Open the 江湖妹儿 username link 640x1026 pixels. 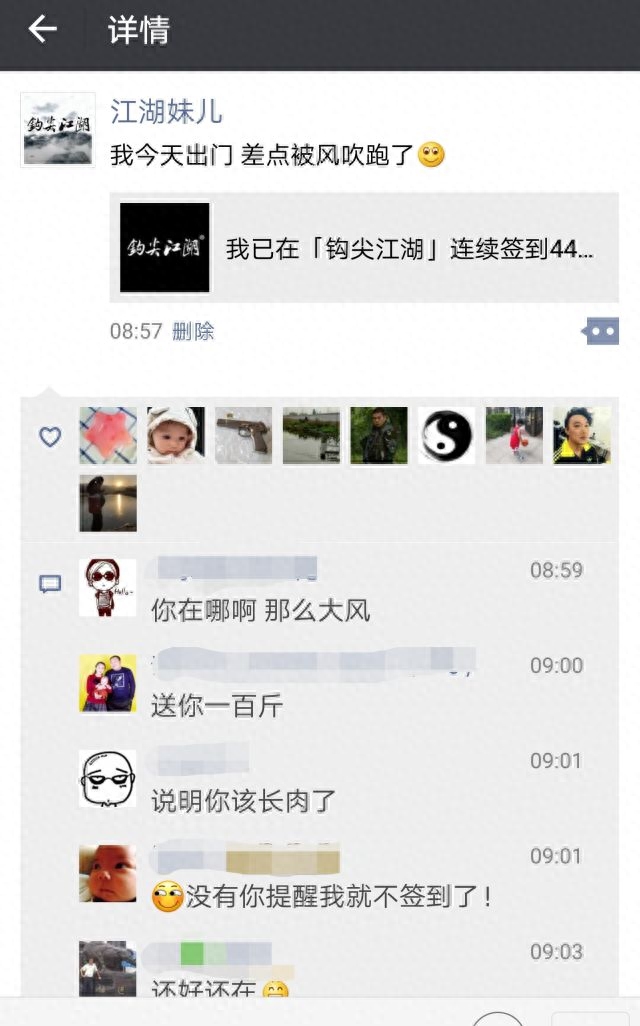tap(166, 111)
